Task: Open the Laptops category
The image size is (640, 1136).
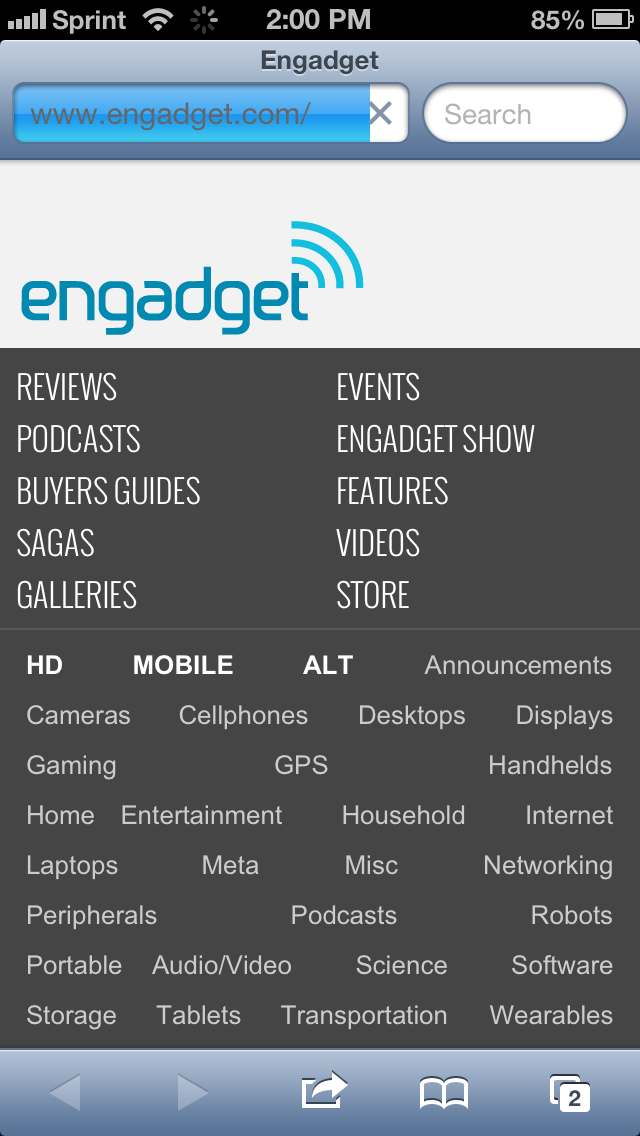Action: point(72,866)
